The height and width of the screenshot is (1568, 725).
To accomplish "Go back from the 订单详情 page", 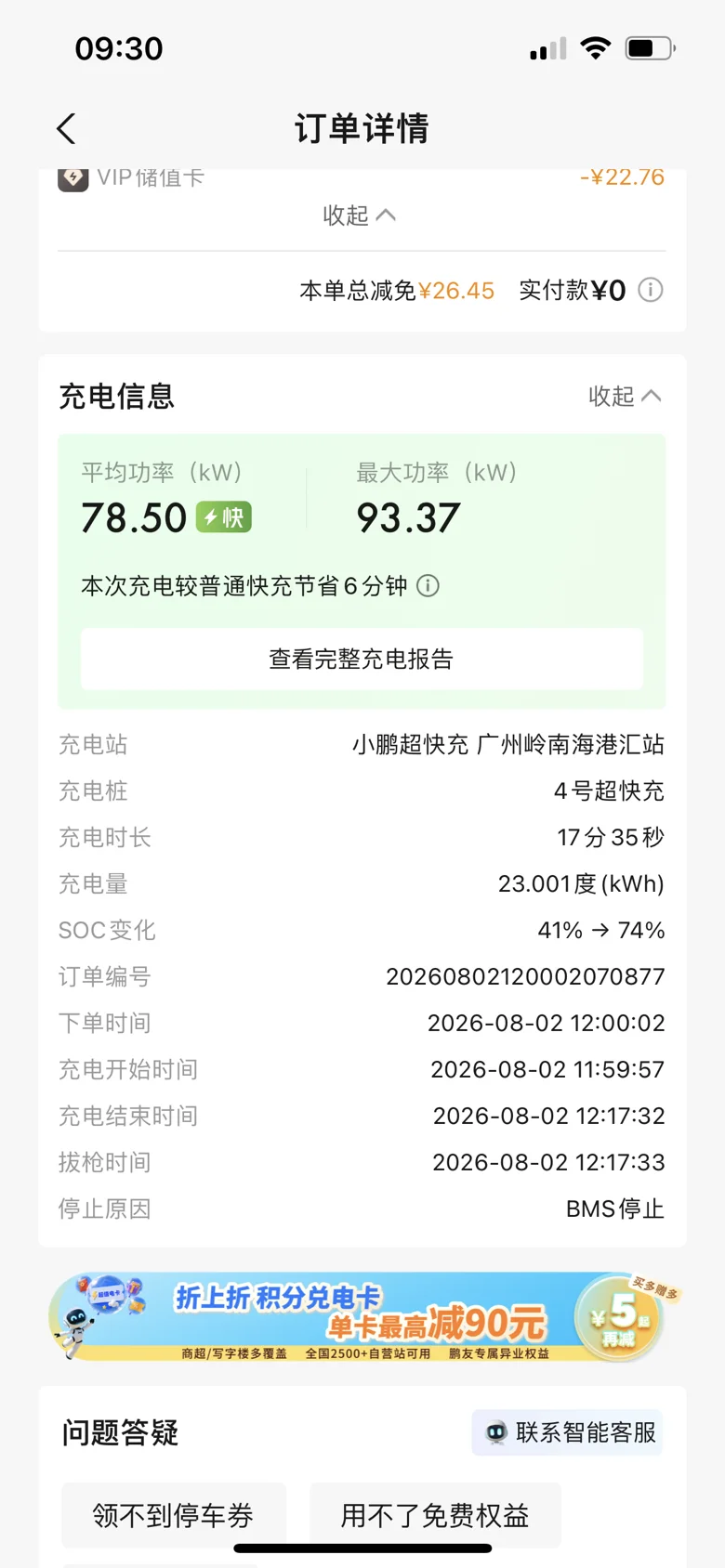I will 66,129.
